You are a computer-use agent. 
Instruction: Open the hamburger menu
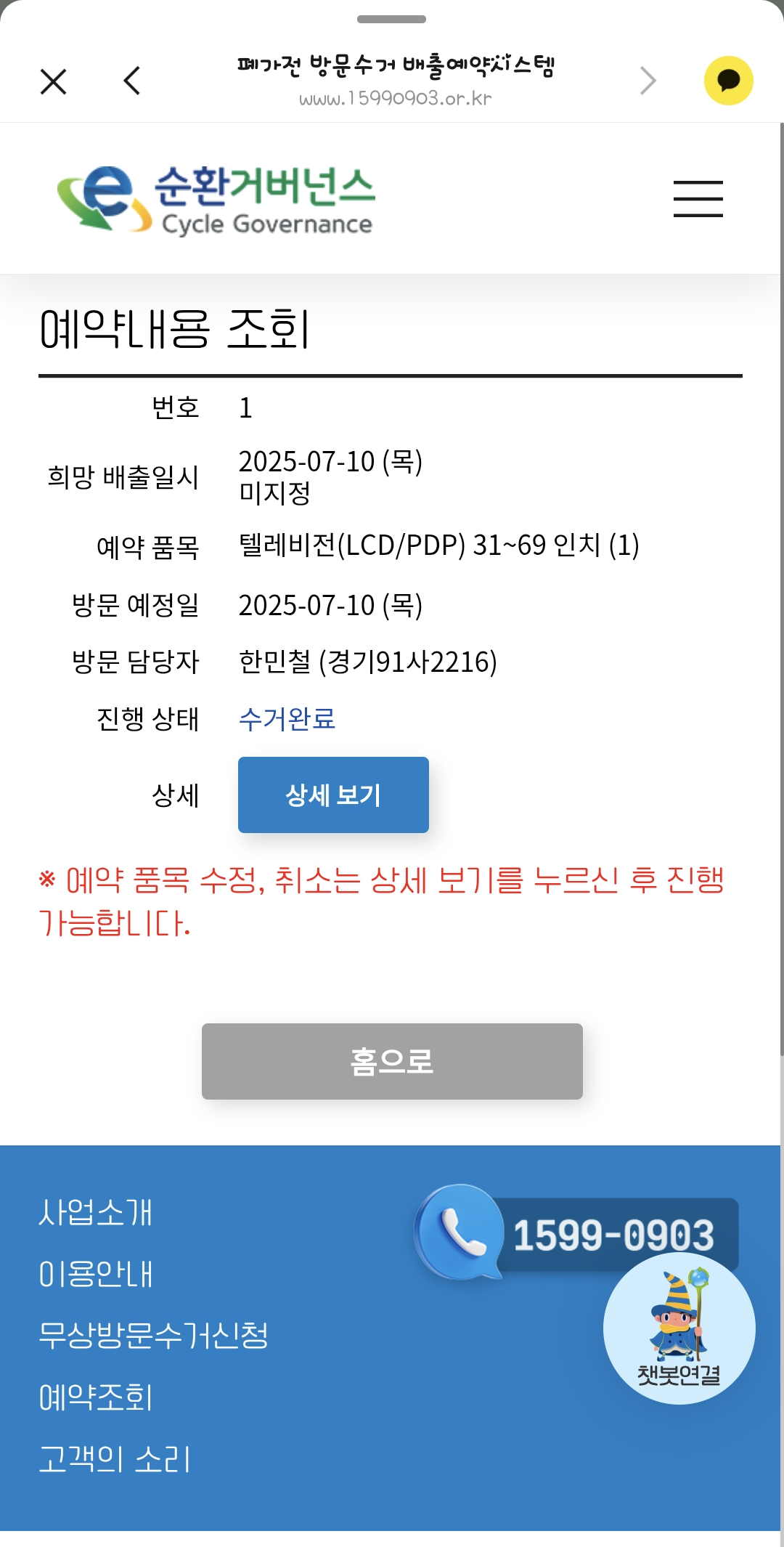[x=698, y=199]
